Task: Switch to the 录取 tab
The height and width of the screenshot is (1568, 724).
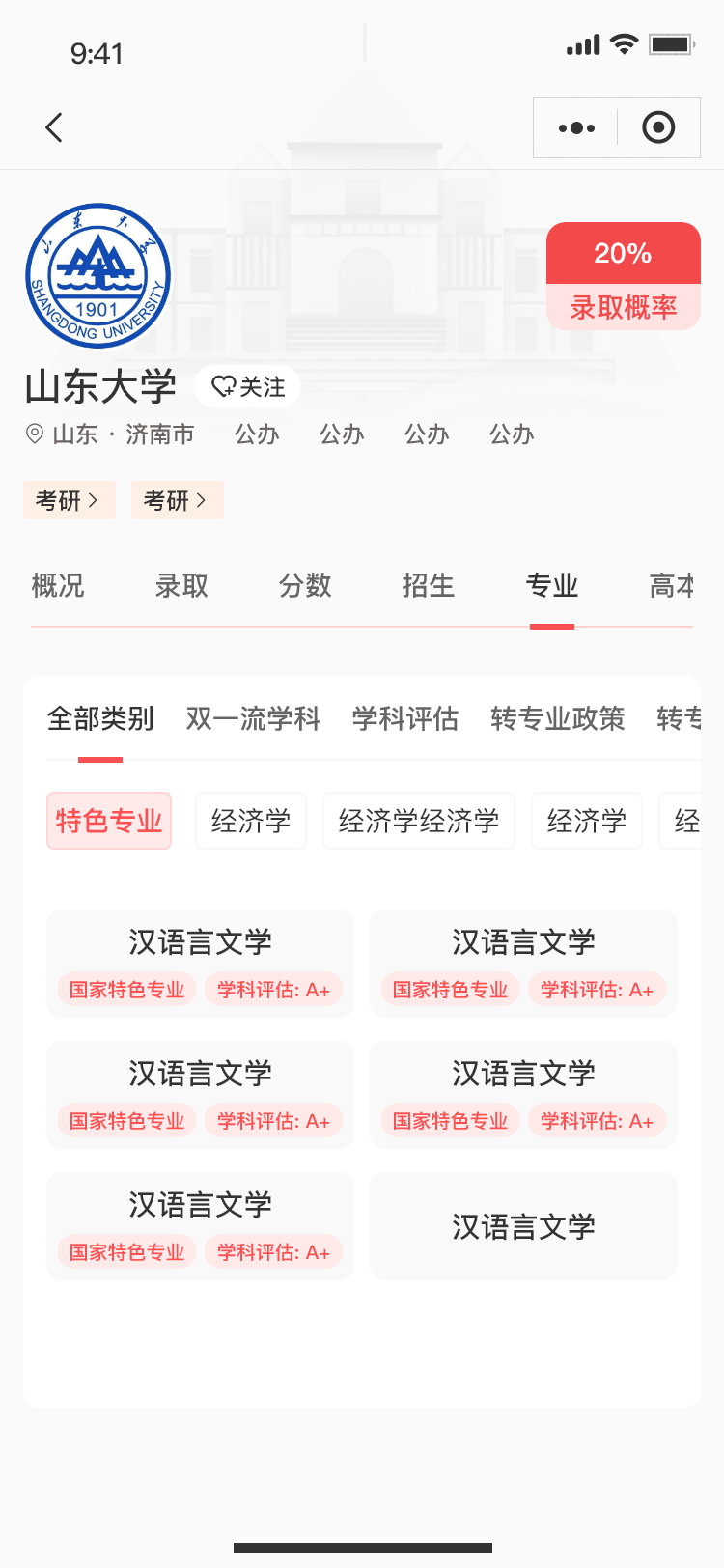Action: point(181,585)
